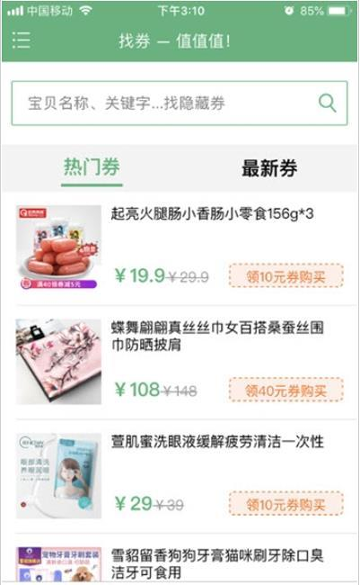The width and height of the screenshot is (360, 585).
Task: Open the 萱肌蜜洗眼液 eye wash item
Action: tap(179, 476)
